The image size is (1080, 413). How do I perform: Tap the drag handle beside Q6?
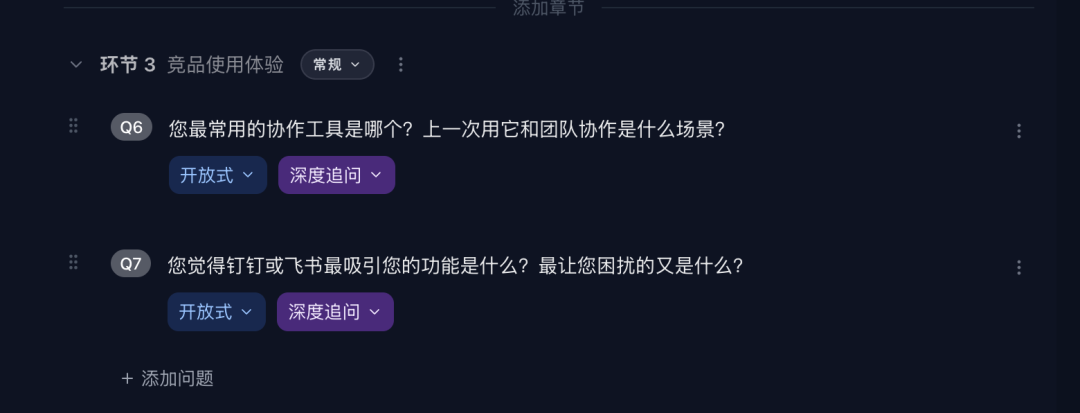coord(73,126)
